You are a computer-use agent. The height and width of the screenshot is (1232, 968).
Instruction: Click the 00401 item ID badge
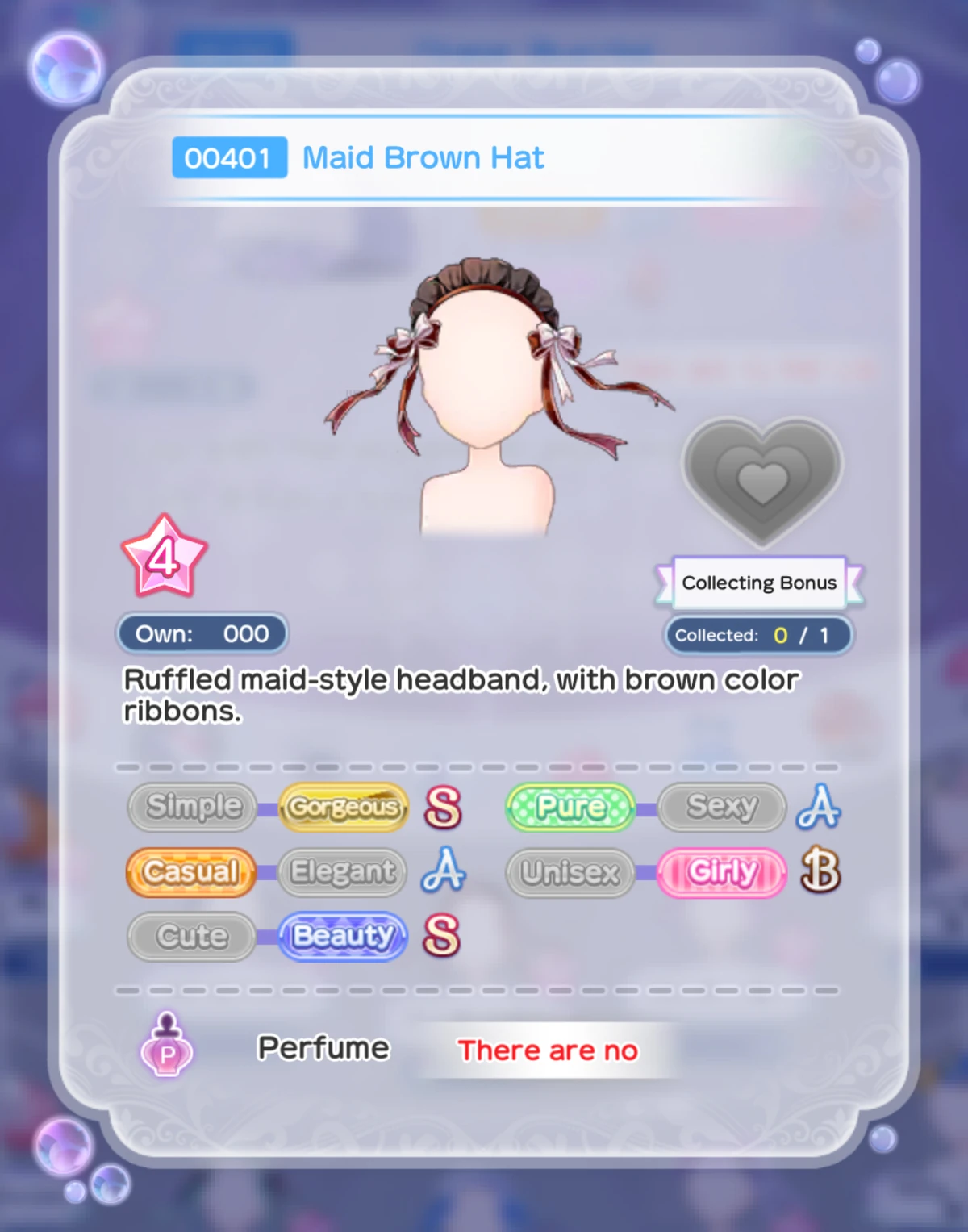tap(230, 157)
